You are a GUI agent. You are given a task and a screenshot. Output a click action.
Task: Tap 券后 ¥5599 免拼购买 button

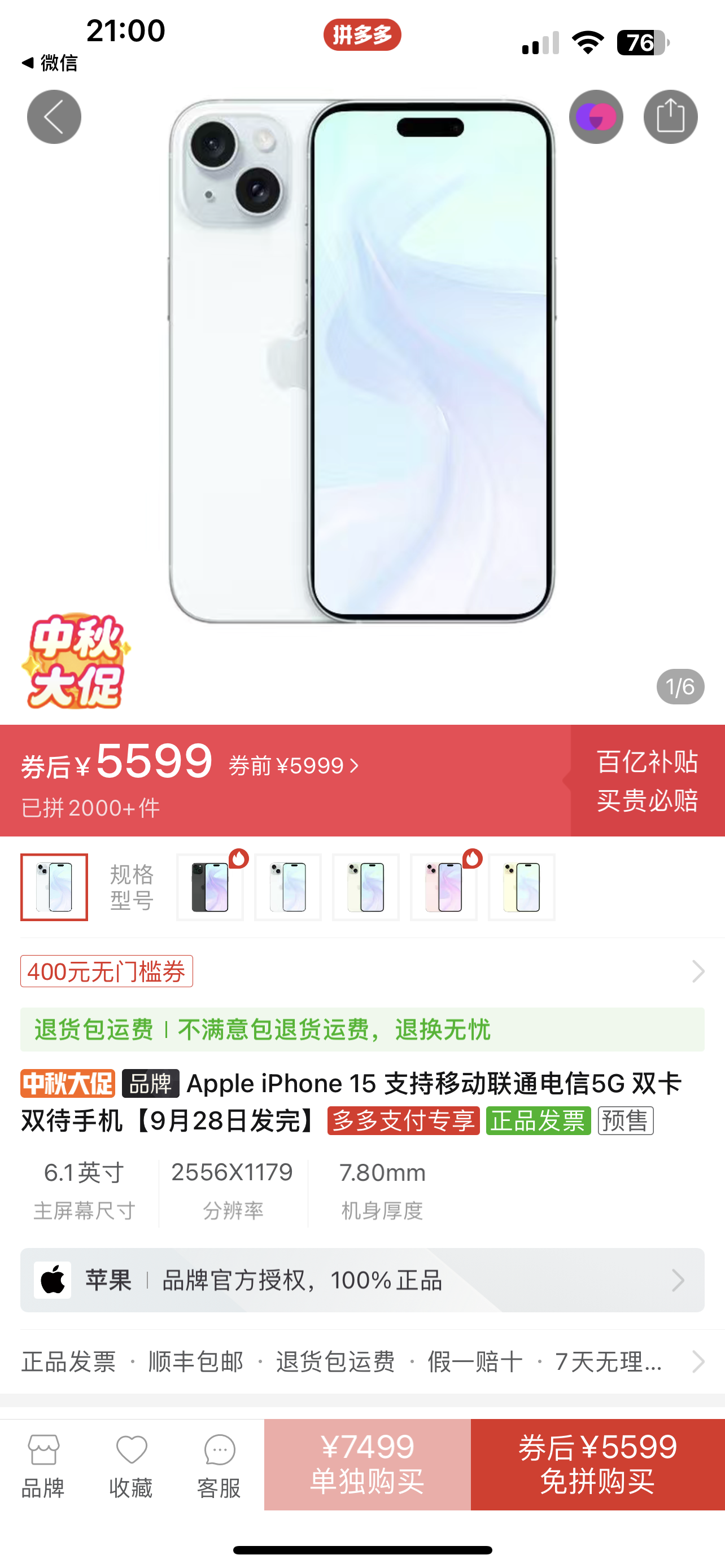click(598, 1465)
